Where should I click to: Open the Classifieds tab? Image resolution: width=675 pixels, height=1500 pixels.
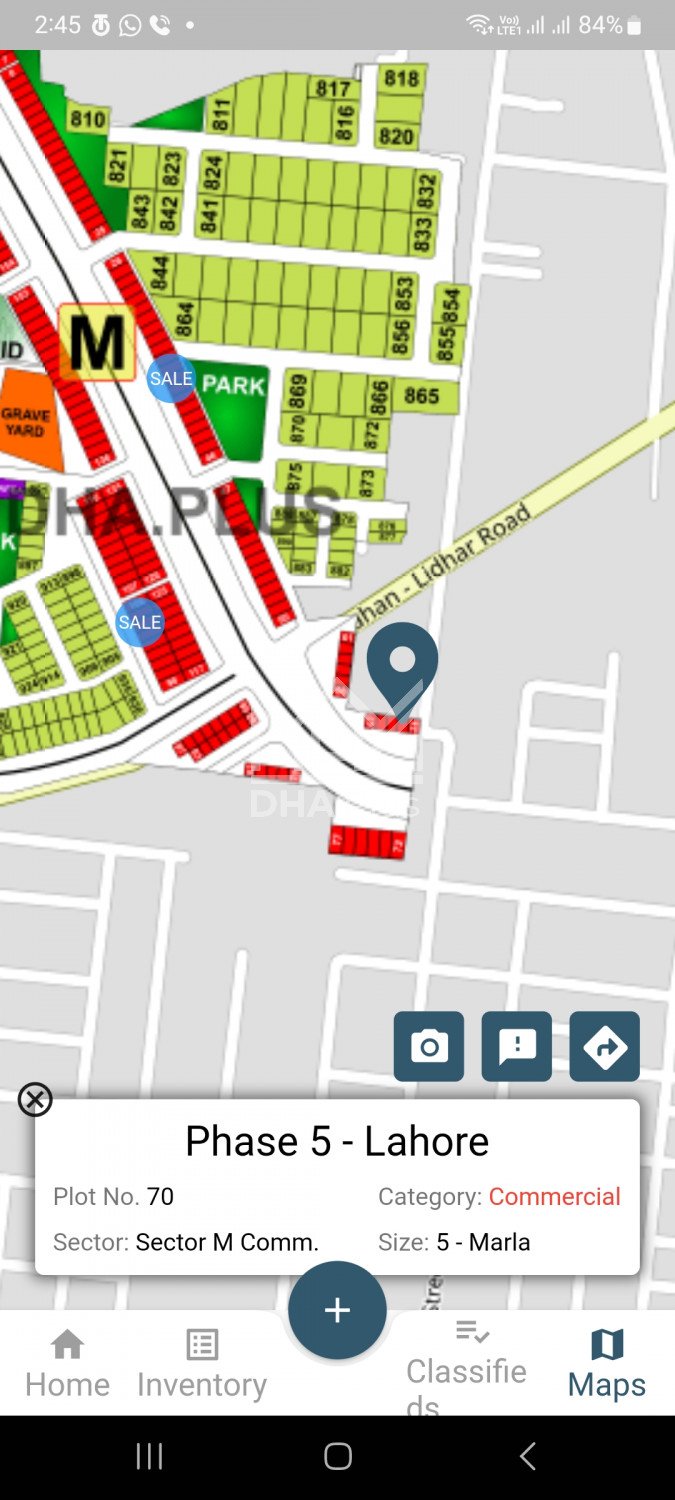pyautogui.click(x=467, y=1364)
